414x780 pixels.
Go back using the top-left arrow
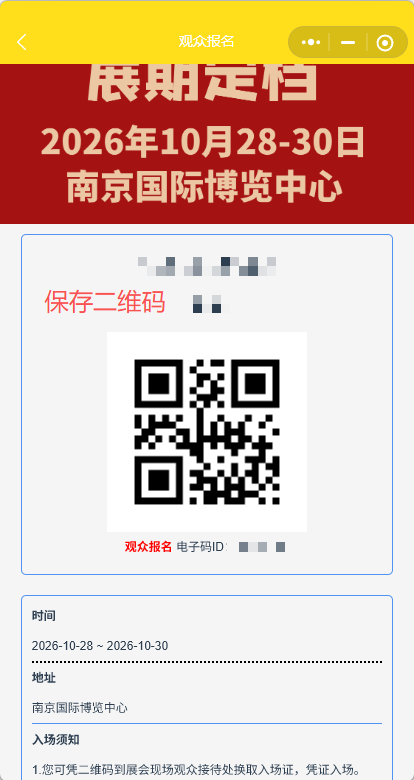pyautogui.click(x=21, y=42)
